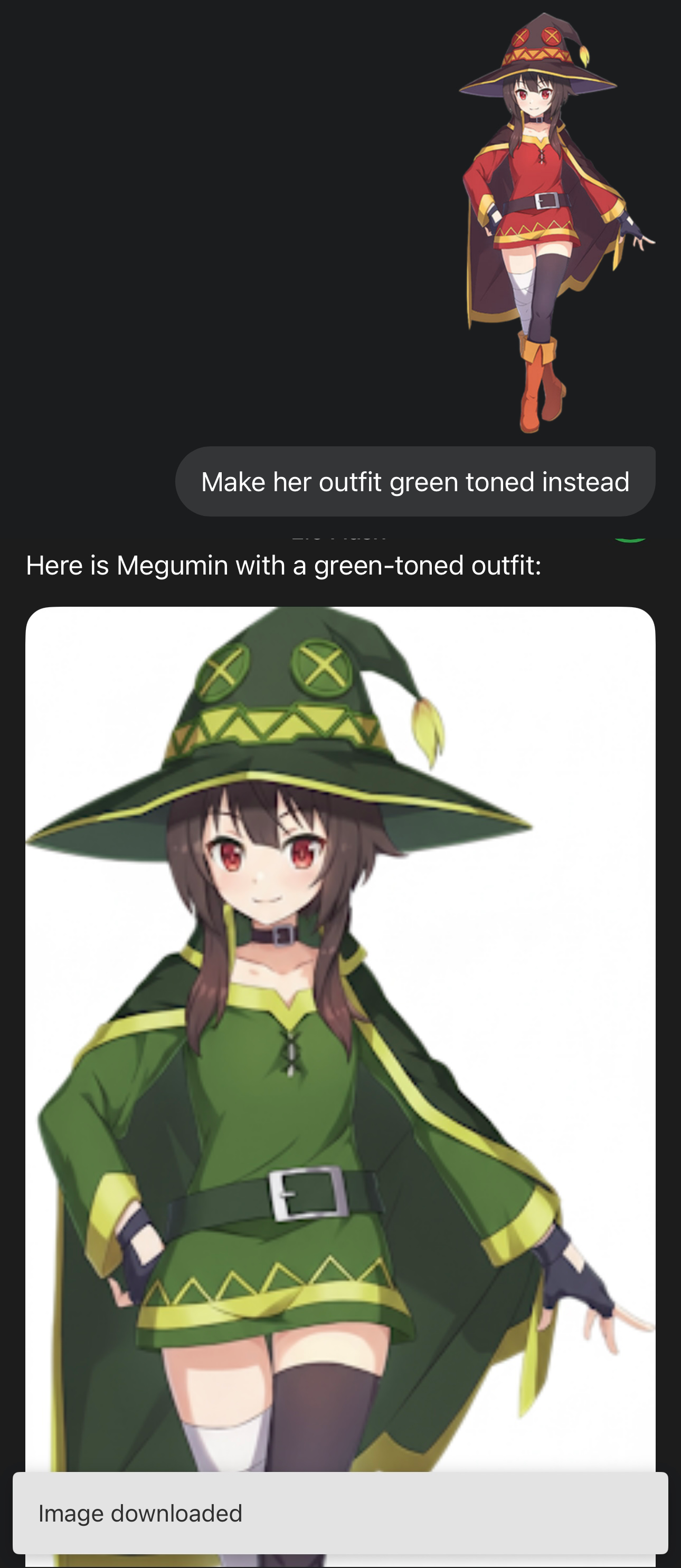Open the attached red-outfit character image
The image size is (681, 1568).
point(556,222)
